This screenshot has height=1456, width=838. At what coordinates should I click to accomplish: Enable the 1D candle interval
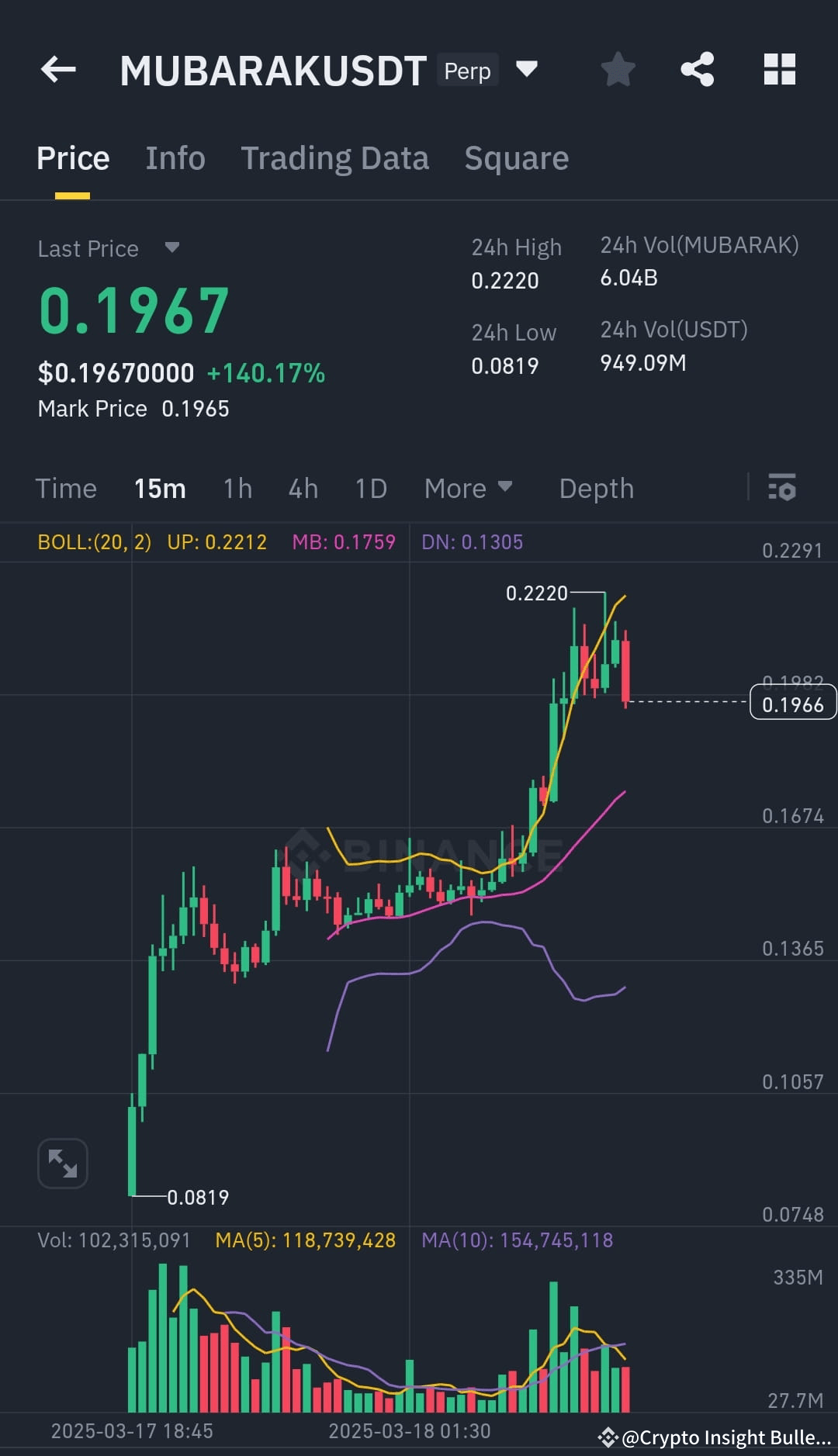click(370, 488)
